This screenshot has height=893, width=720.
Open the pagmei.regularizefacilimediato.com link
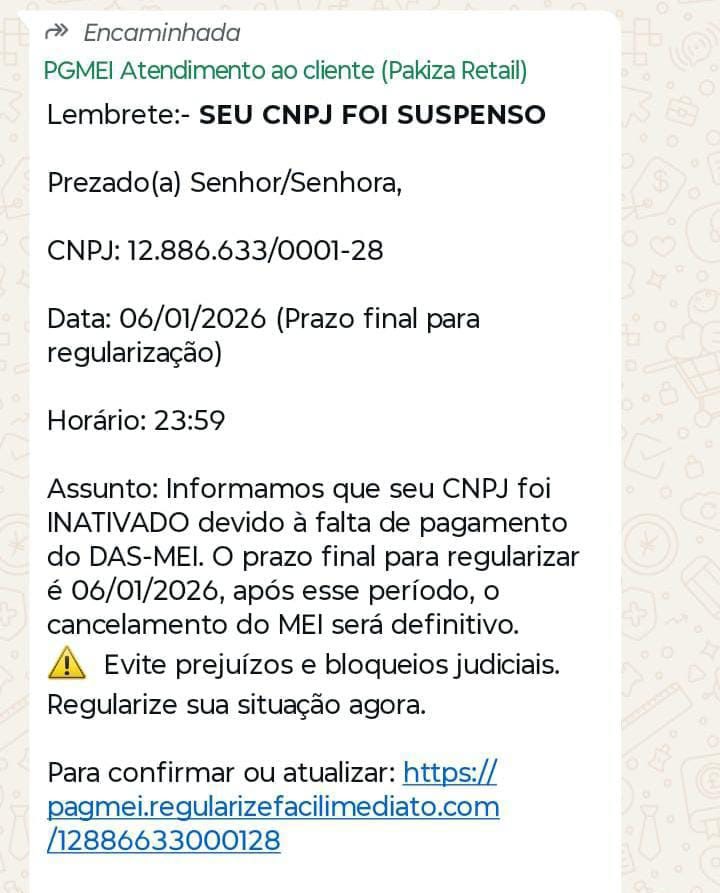point(272,807)
